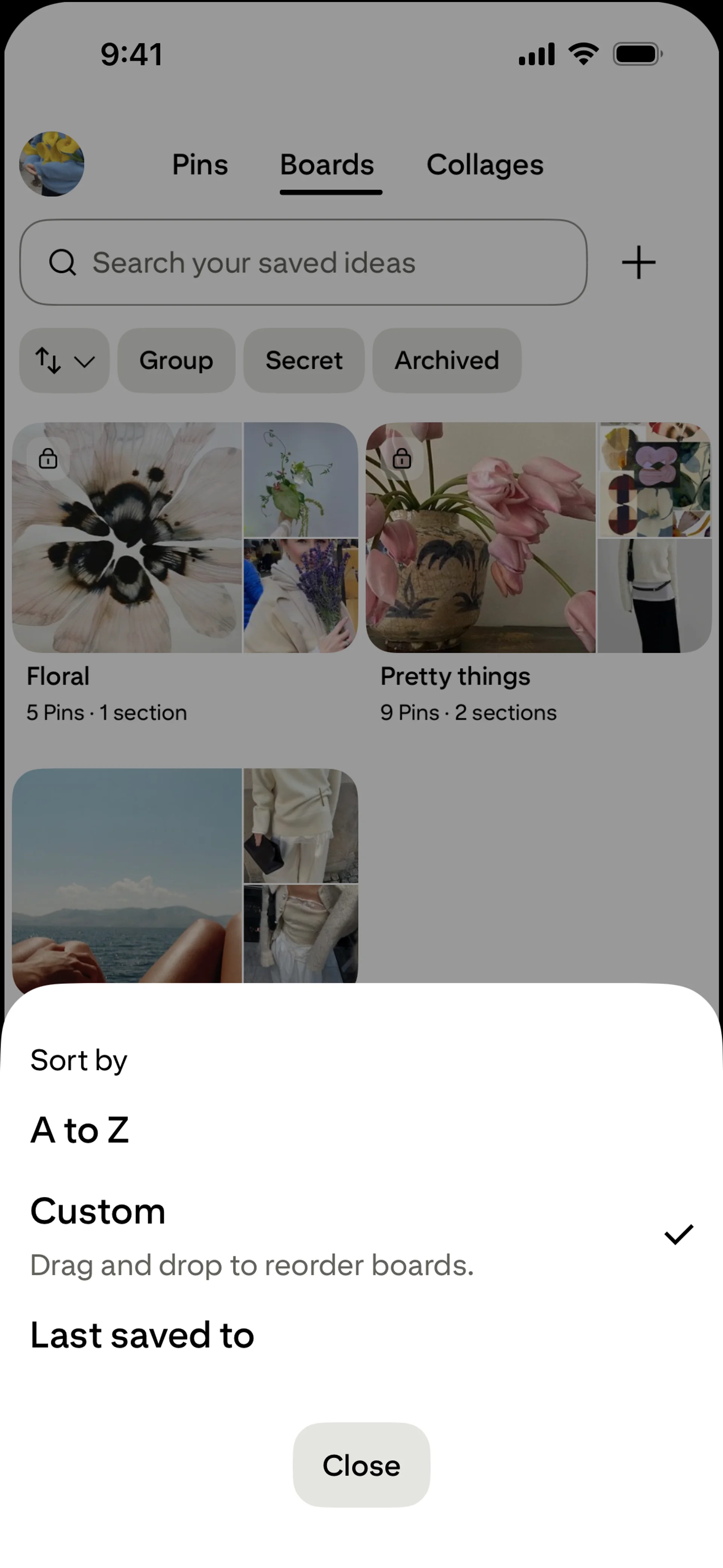Sort boards A to Z
Image resolution: width=723 pixels, height=1568 pixels.
click(x=80, y=1130)
